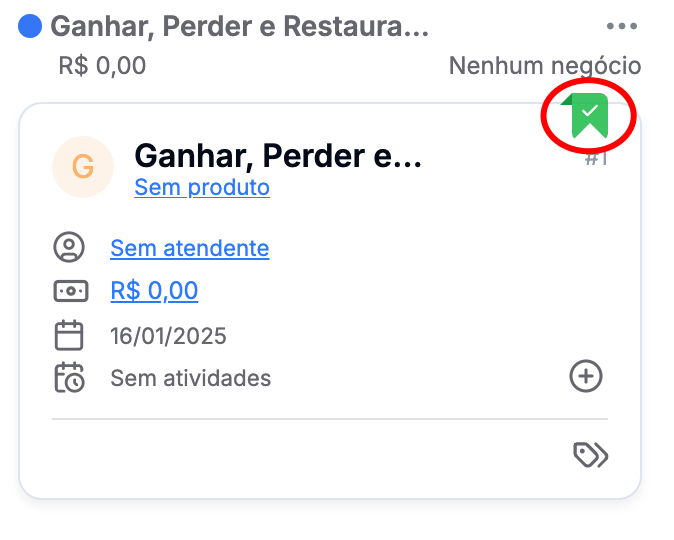
Task: Open the tags icon on the card
Action: (590, 455)
